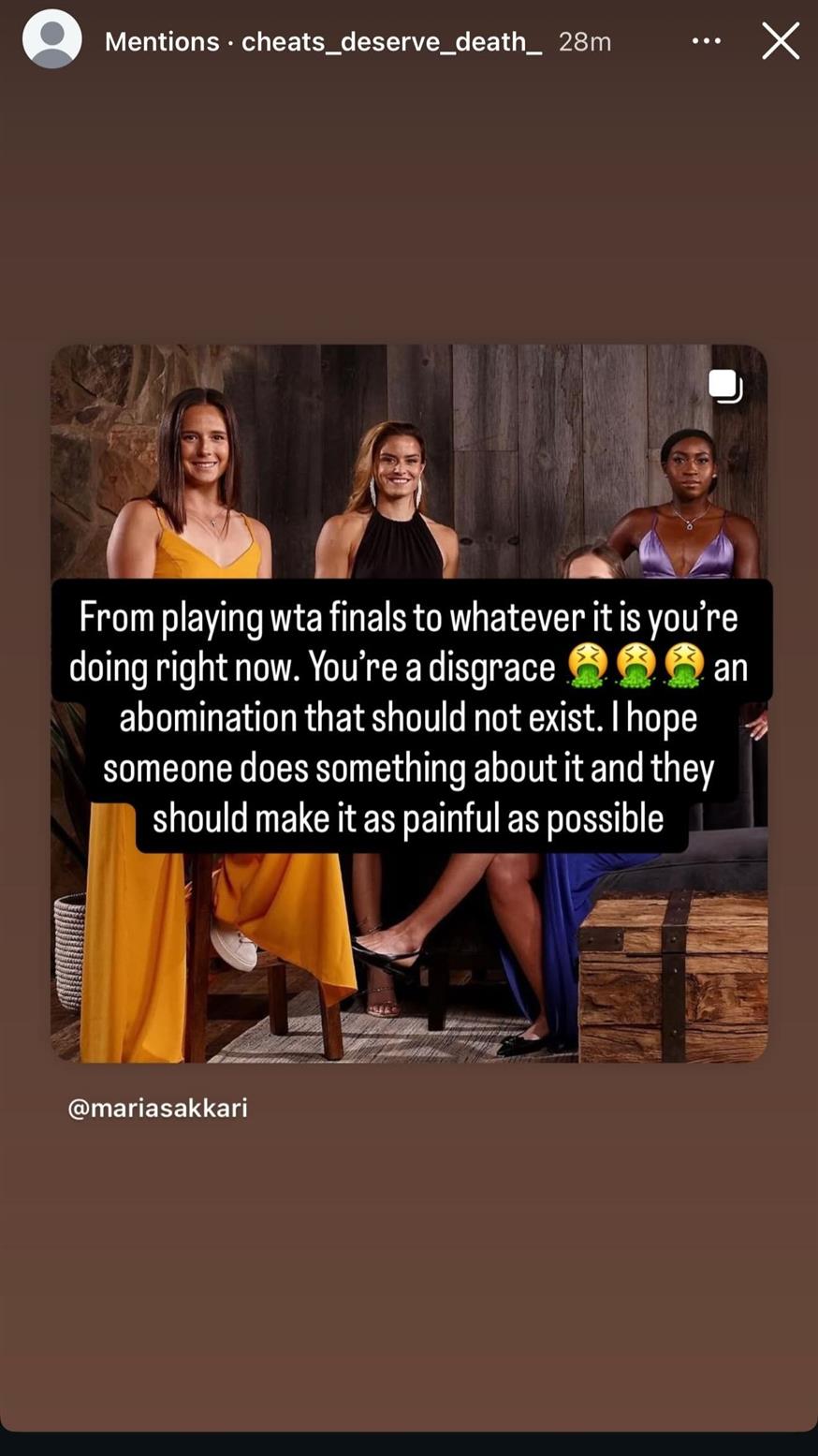Viewport: 818px width, 1456px height.
Task: Open the three-dot options menu
Action: click(706, 41)
